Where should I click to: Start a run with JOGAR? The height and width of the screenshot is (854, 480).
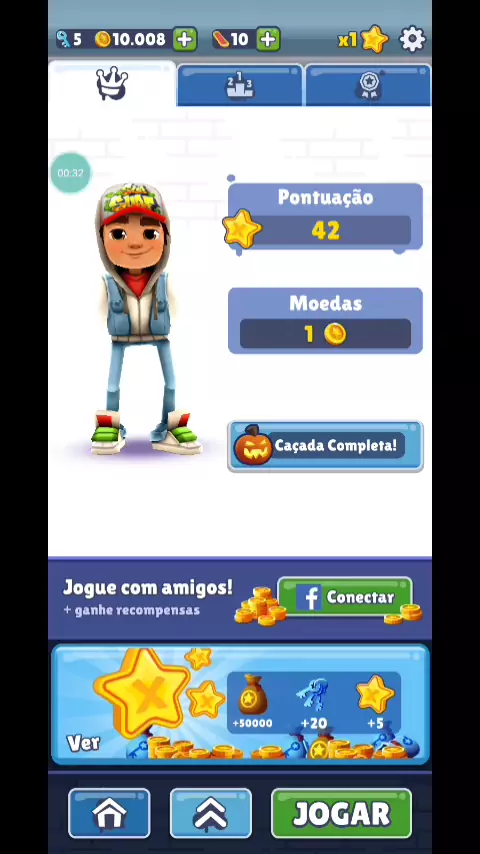(x=341, y=814)
